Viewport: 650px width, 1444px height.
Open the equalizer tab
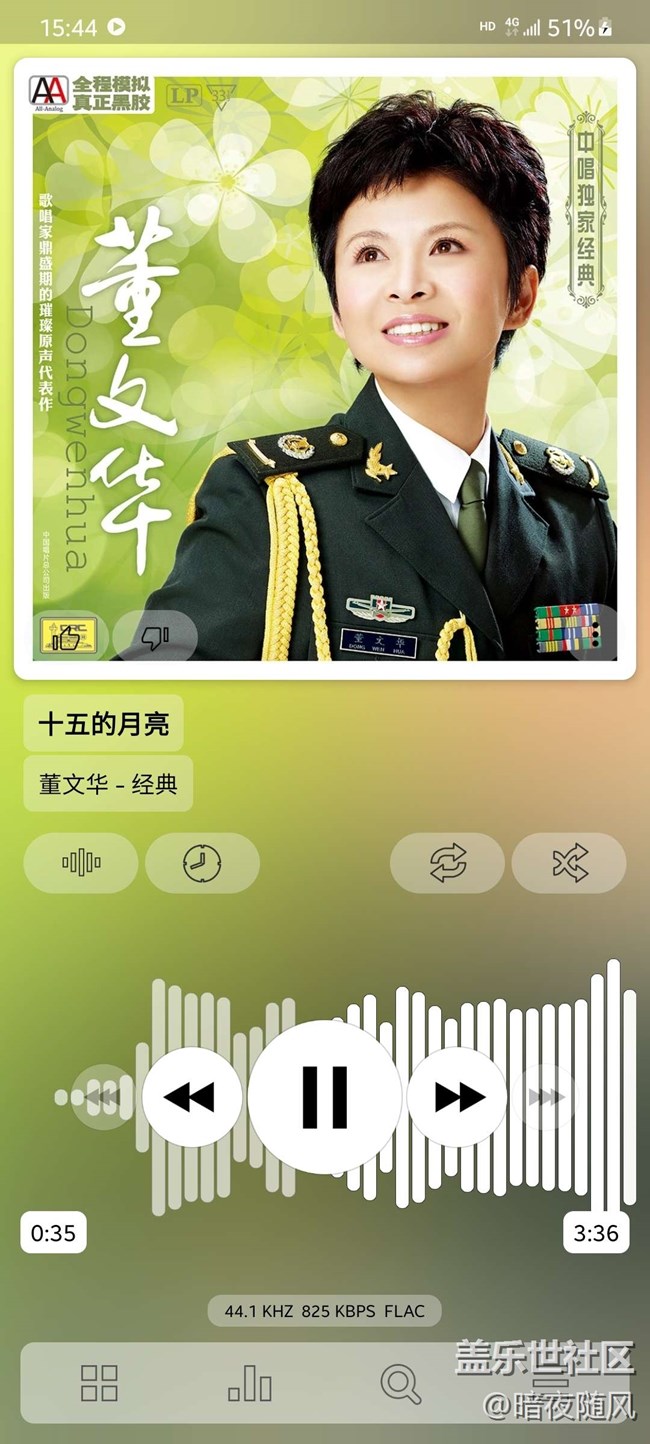(249, 1383)
